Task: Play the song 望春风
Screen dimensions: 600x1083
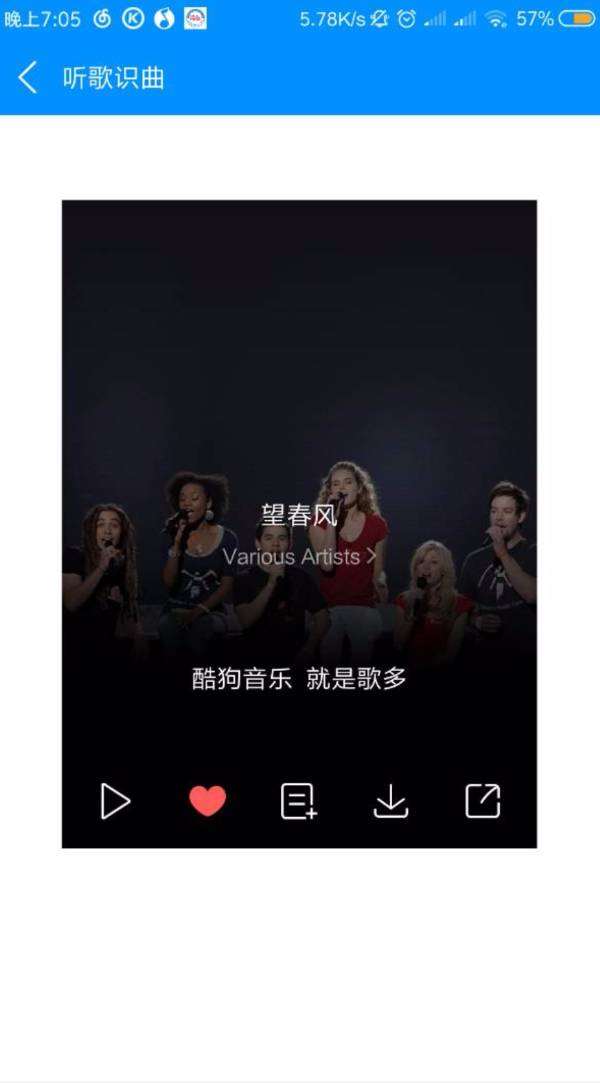Action: click(x=115, y=801)
